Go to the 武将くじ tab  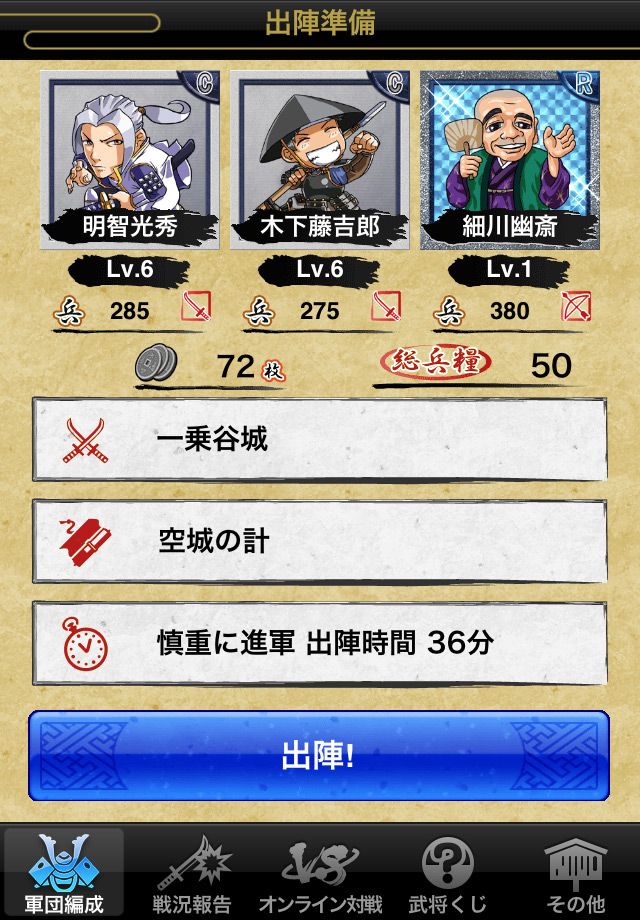(x=448, y=872)
